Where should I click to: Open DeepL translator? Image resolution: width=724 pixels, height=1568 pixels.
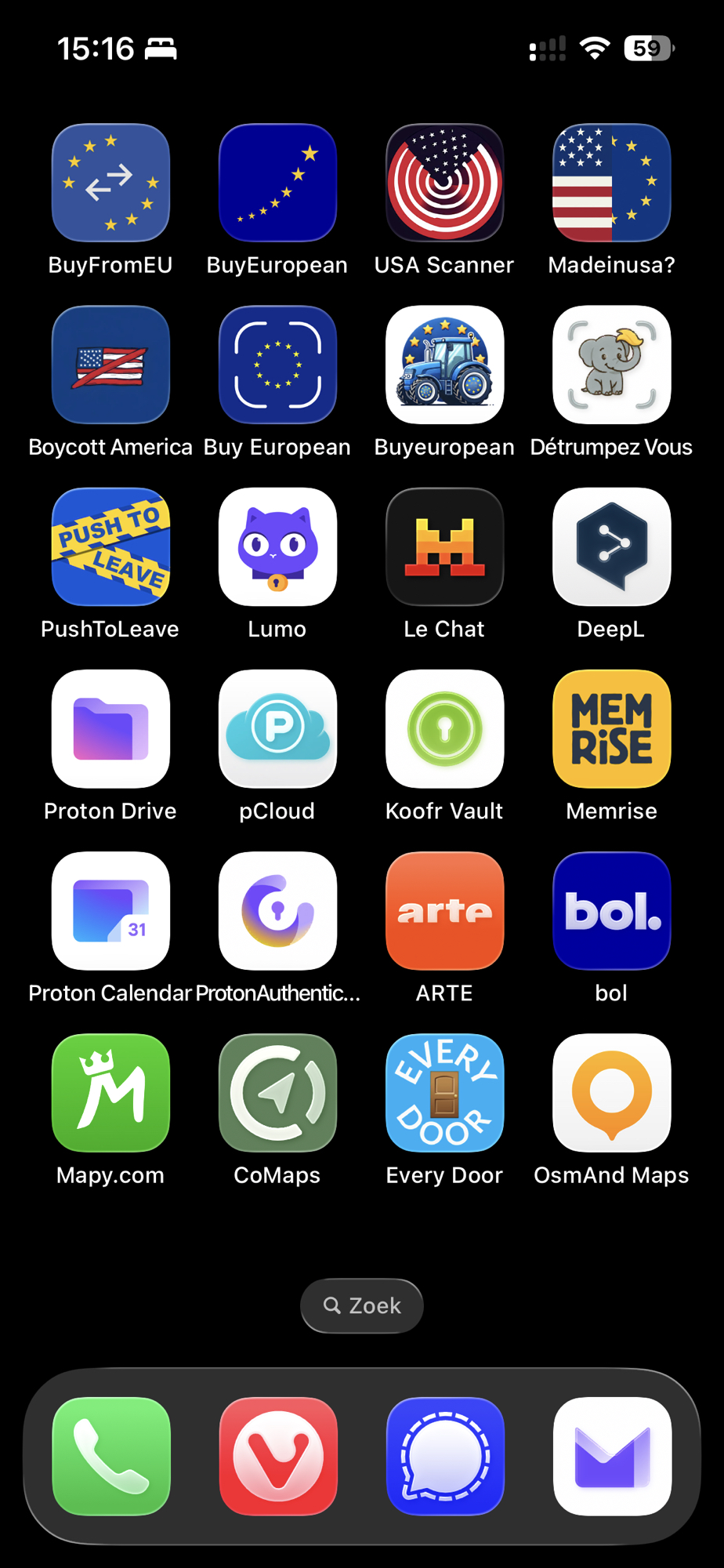click(611, 546)
